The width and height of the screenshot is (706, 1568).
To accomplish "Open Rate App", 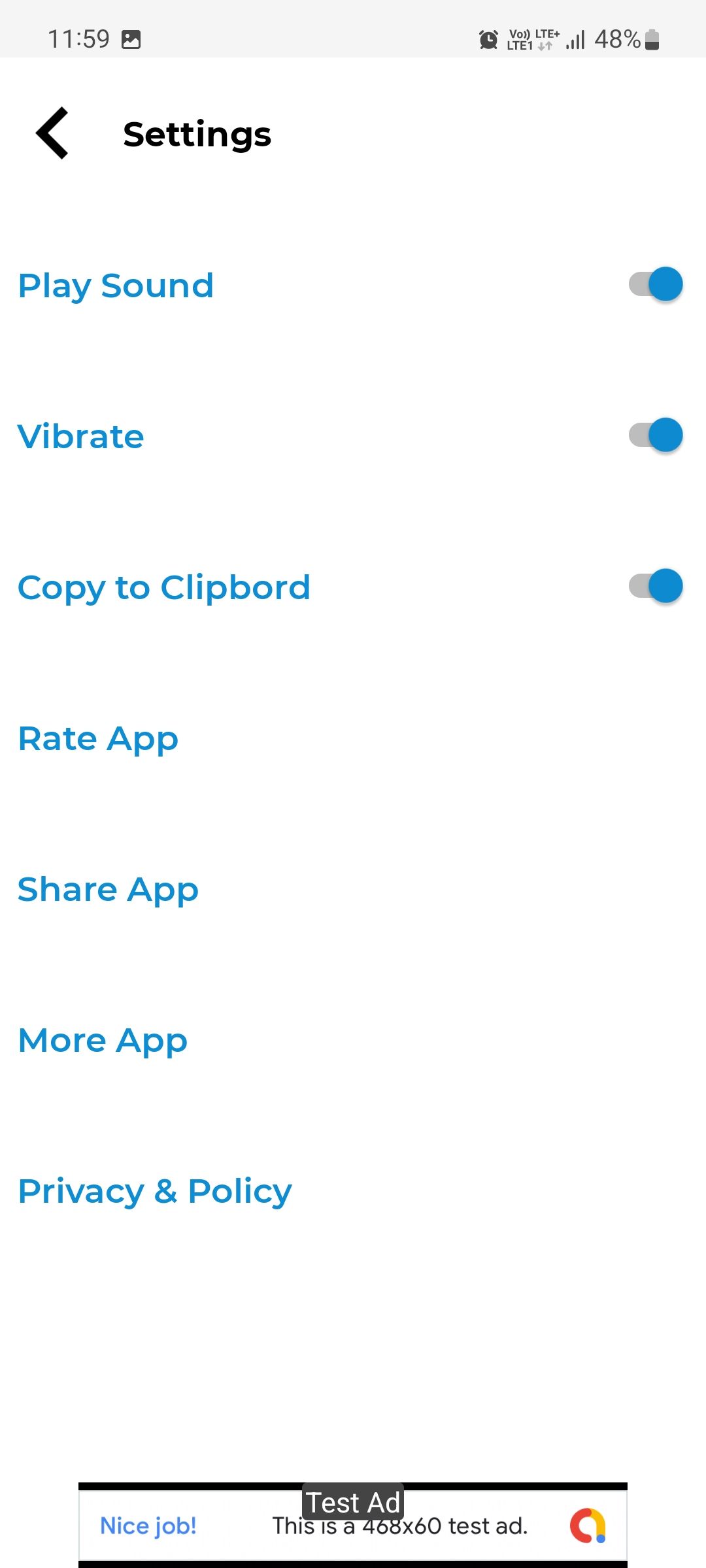I will 98,738.
